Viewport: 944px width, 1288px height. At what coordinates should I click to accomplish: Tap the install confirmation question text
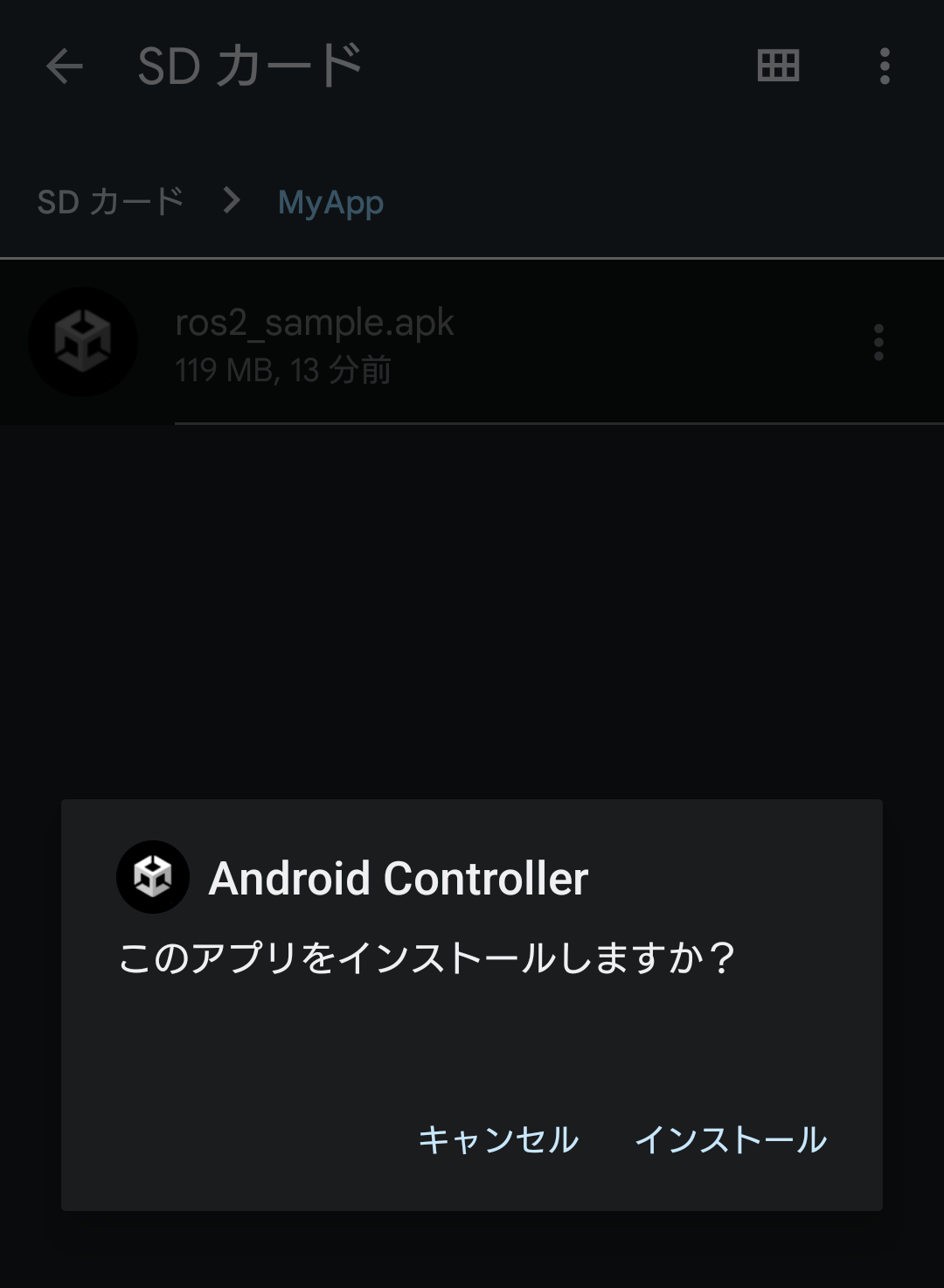click(x=427, y=958)
